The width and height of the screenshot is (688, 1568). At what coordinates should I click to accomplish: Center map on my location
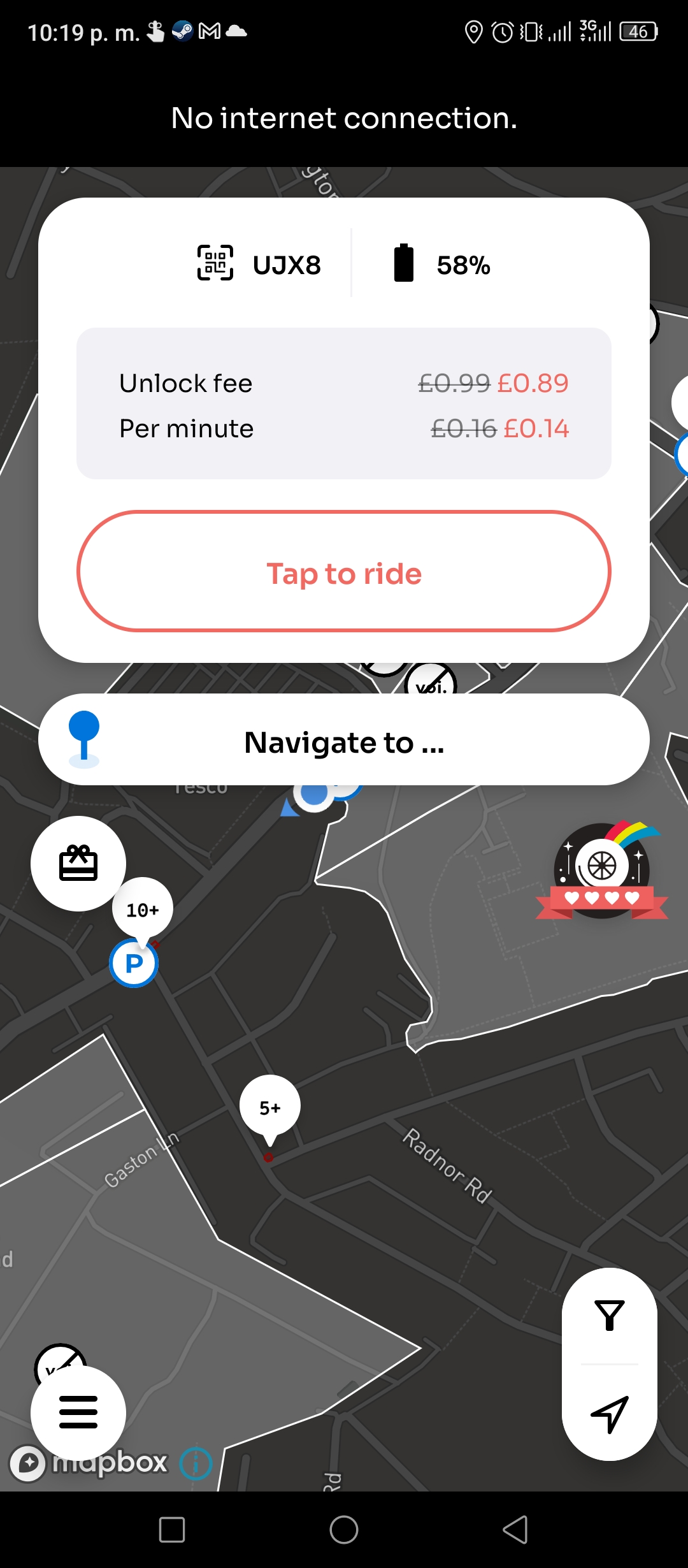610,1413
